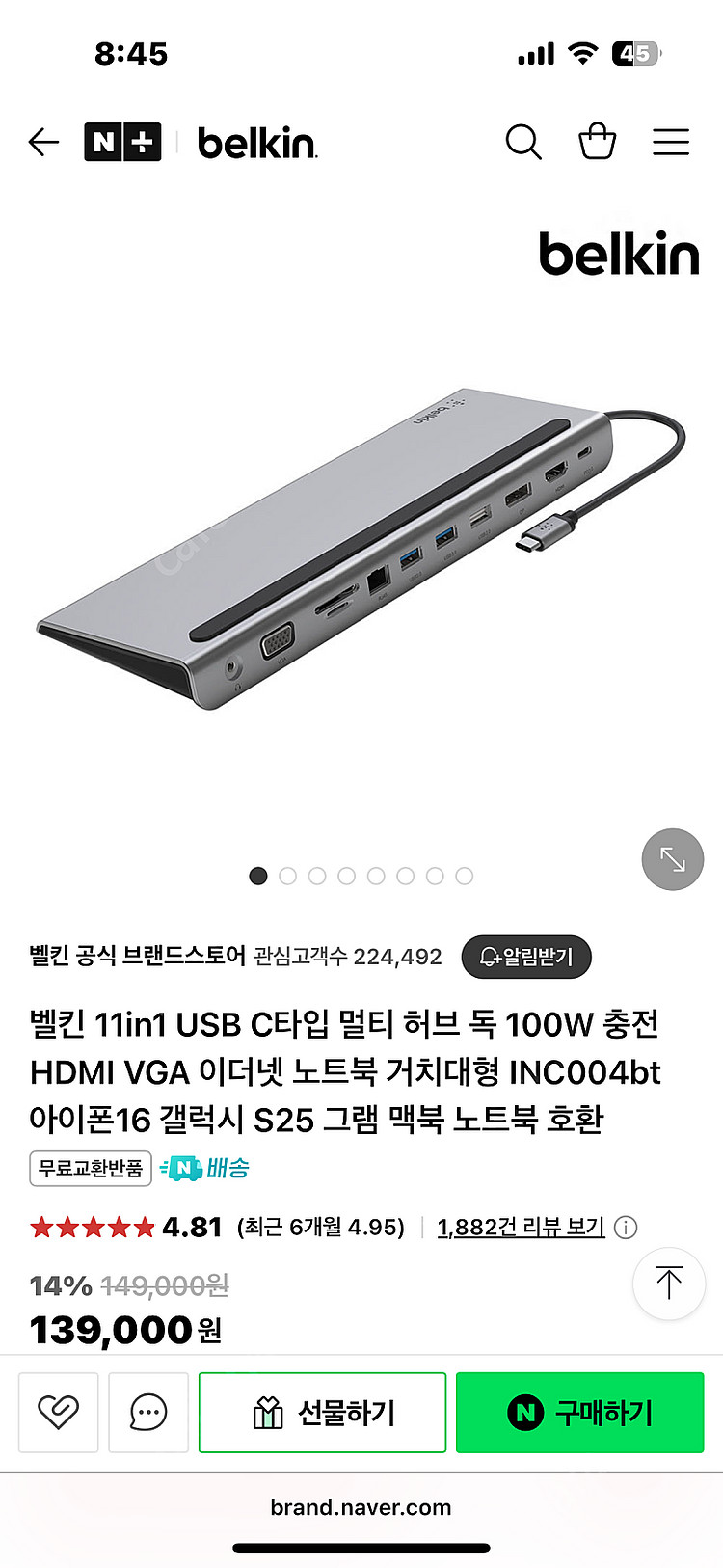Screen dimensions: 723x1568
Task: Open search with the magnifier icon
Action: click(523, 143)
